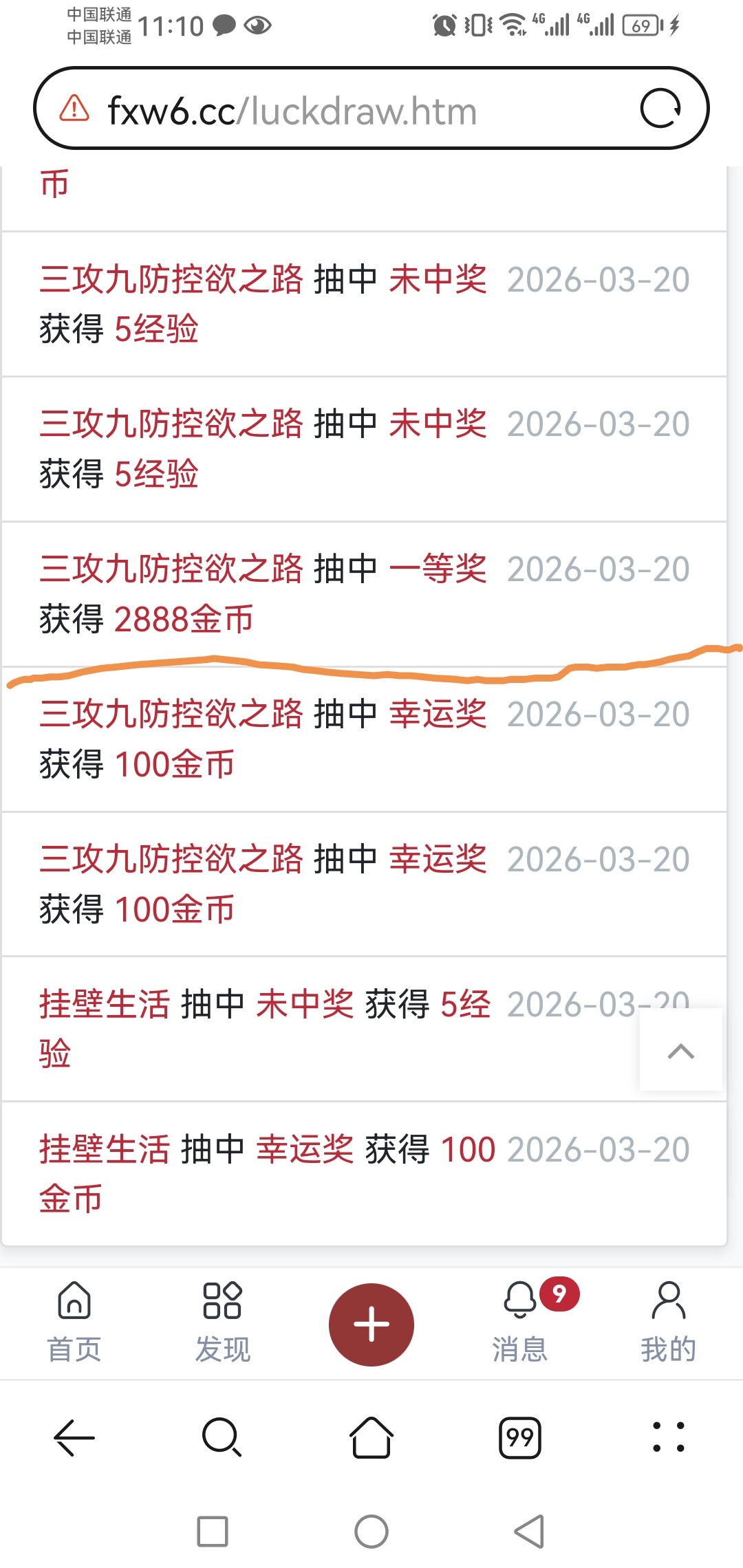Go to the 我的 tab
Screen dimensions: 743x1568
point(668,1322)
